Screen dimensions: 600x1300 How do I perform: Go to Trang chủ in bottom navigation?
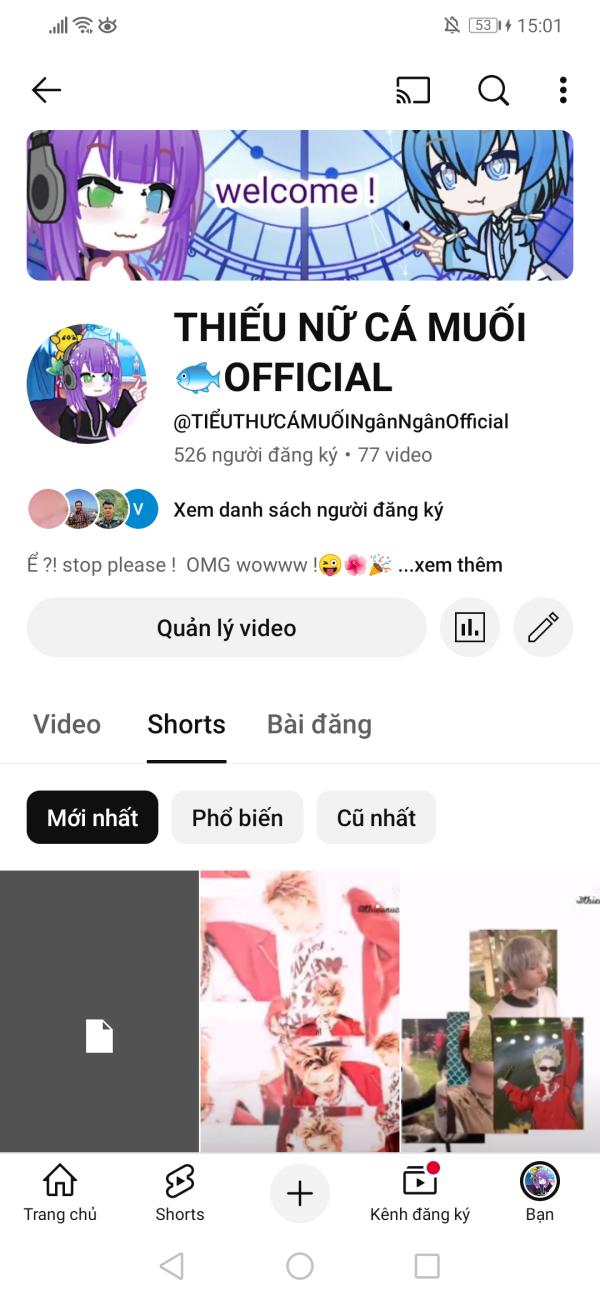(x=60, y=1194)
